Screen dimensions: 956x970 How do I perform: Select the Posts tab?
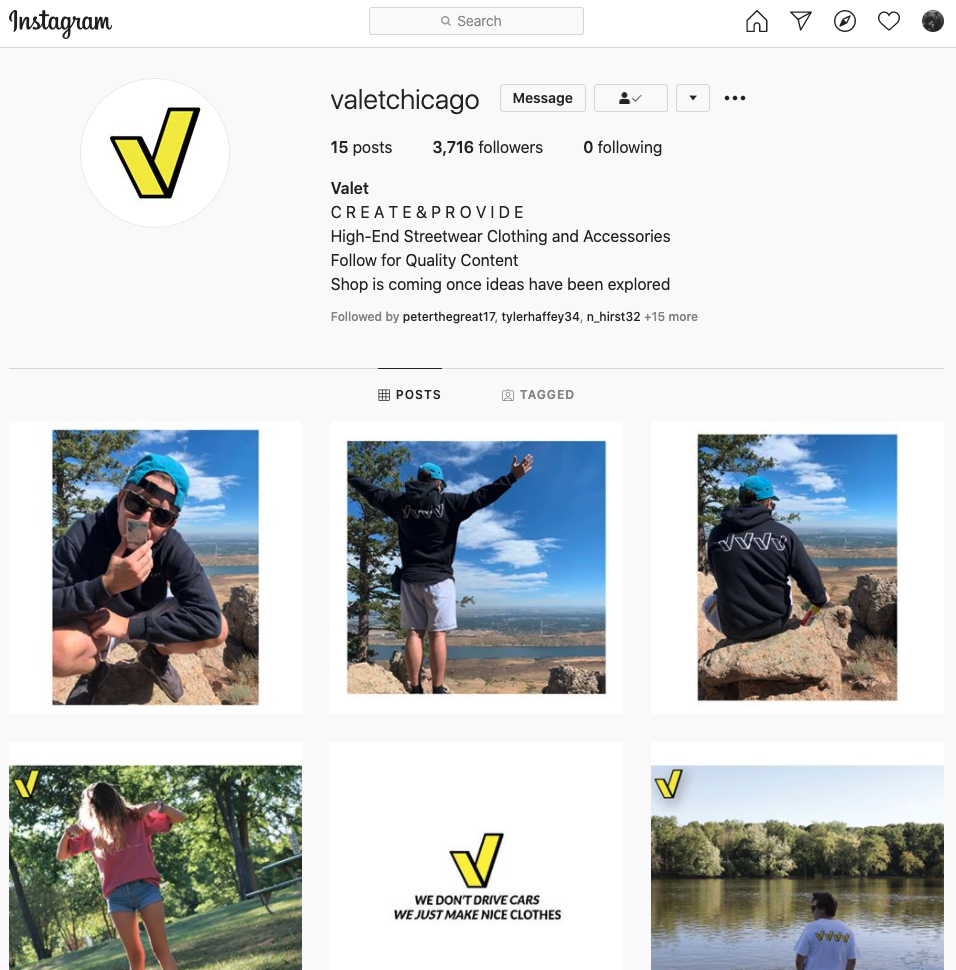(409, 395)
